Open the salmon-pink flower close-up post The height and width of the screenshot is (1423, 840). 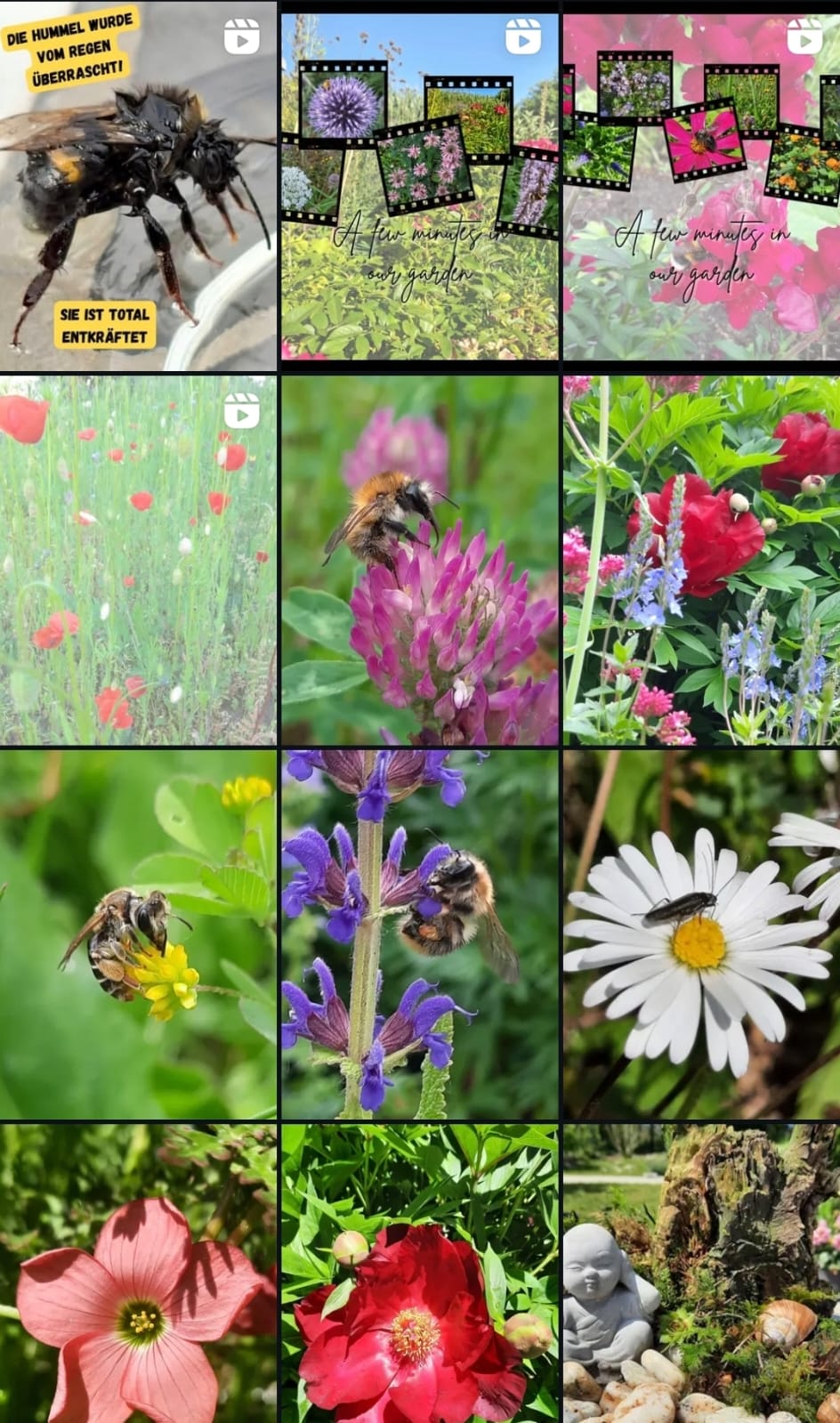138,1273
